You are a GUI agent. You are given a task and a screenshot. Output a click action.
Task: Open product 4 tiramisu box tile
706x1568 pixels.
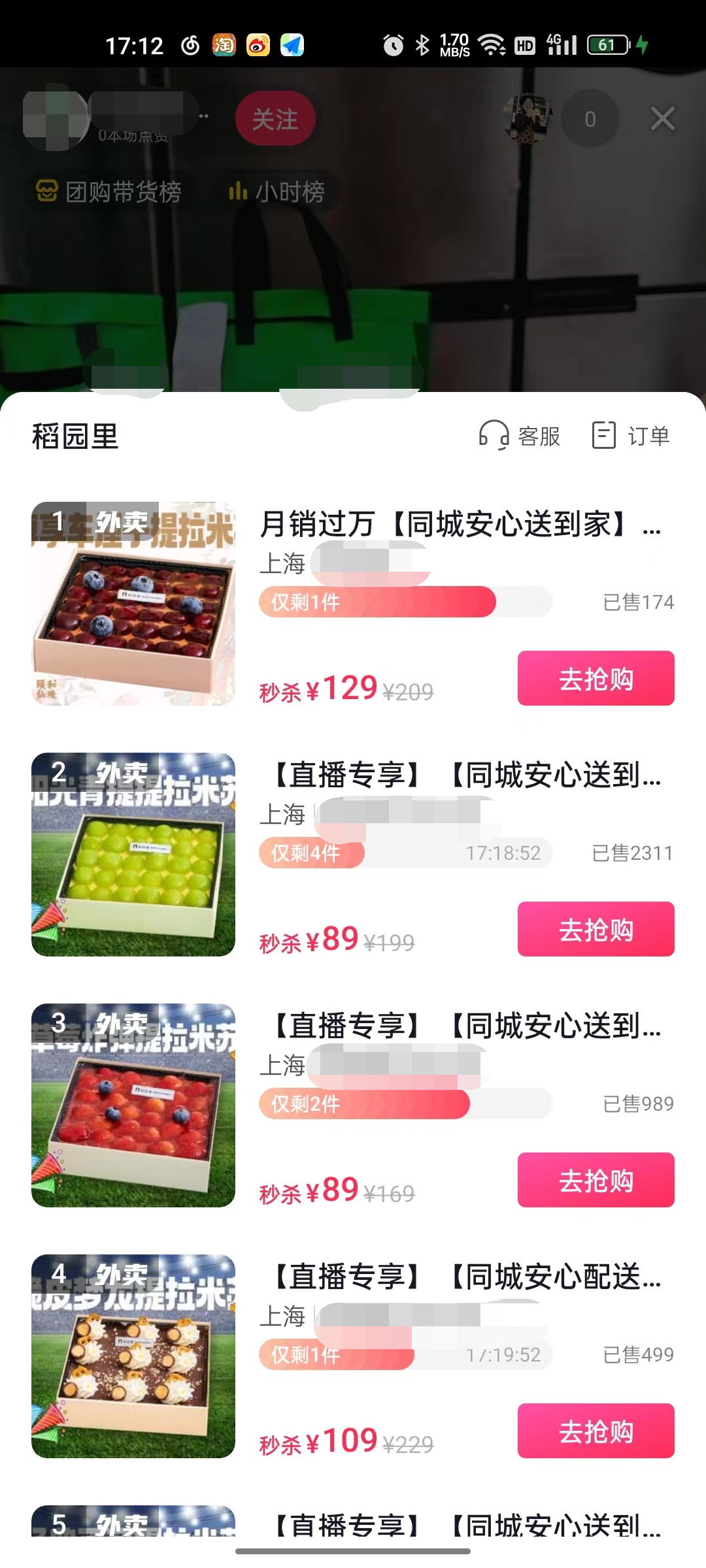pyautogui.click(x=133, y=1356)
